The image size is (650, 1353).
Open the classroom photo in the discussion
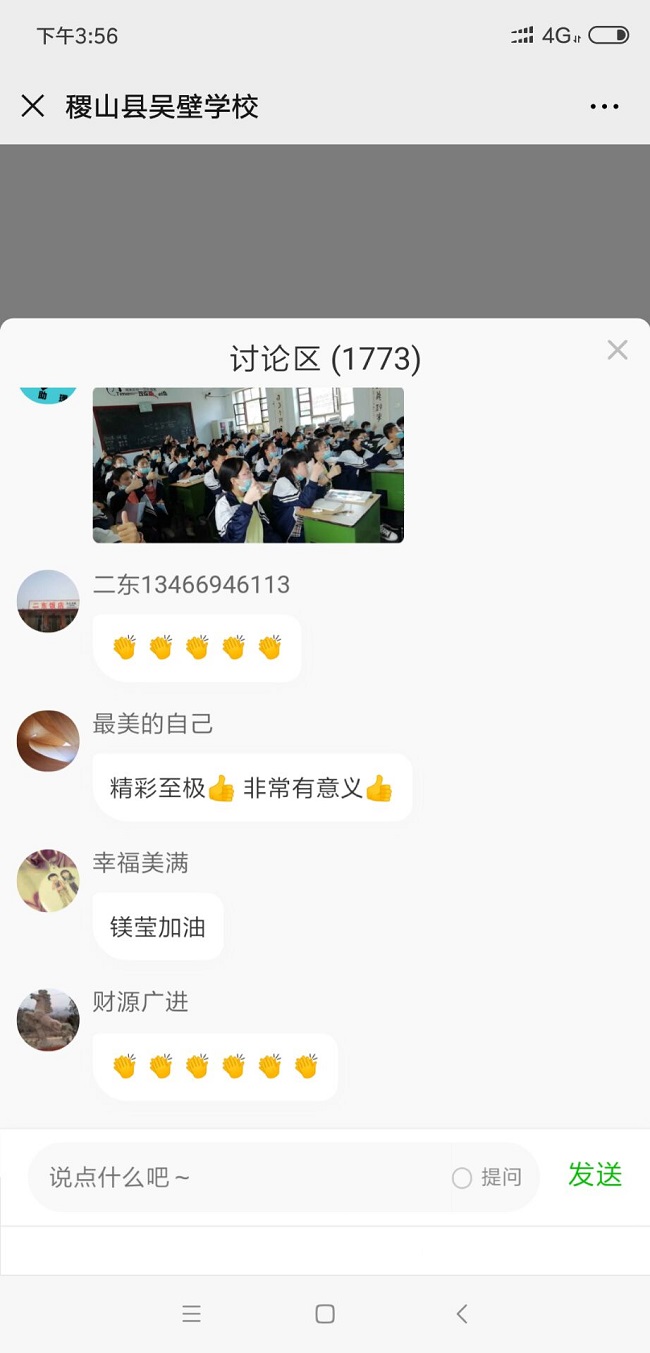click(x=248, y=465)
